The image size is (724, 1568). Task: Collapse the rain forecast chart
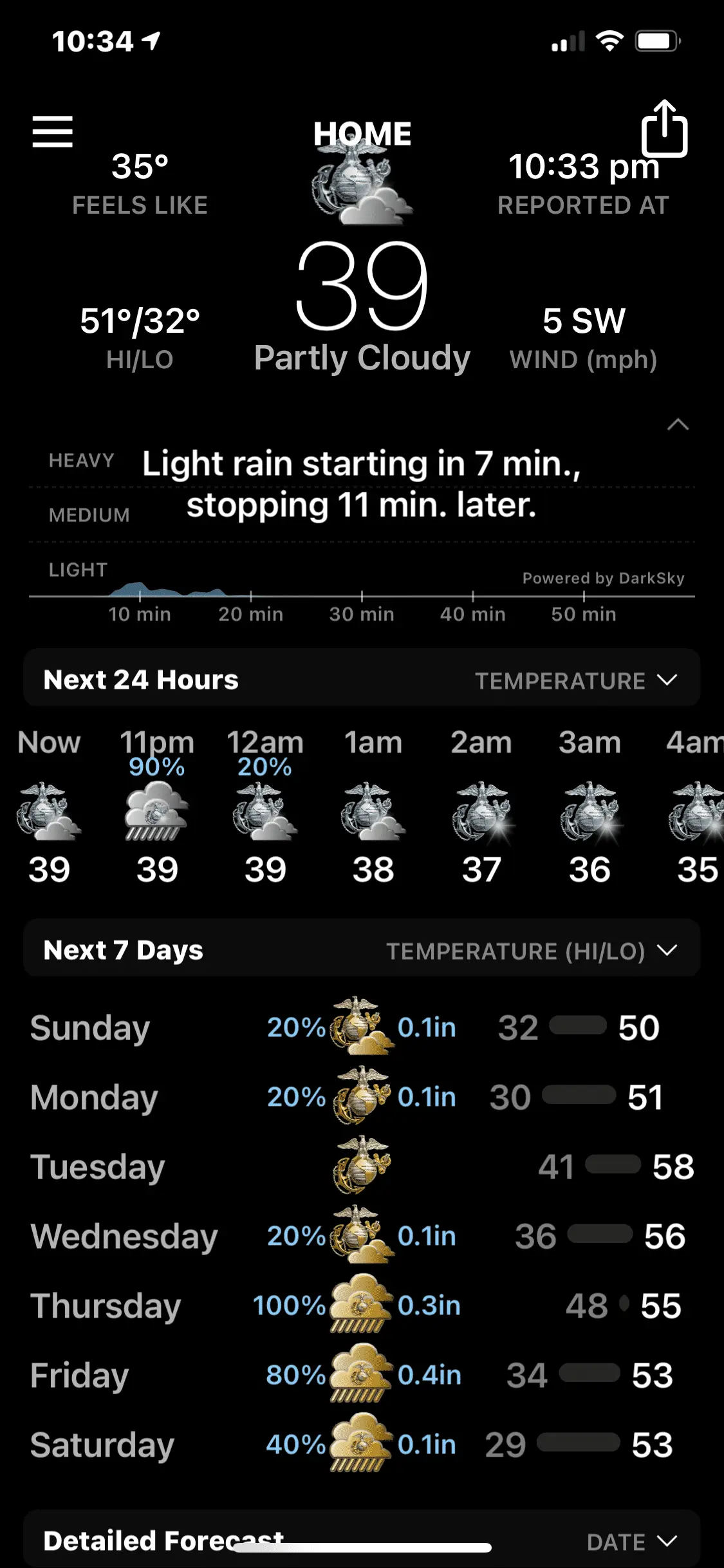pos(678,424)
